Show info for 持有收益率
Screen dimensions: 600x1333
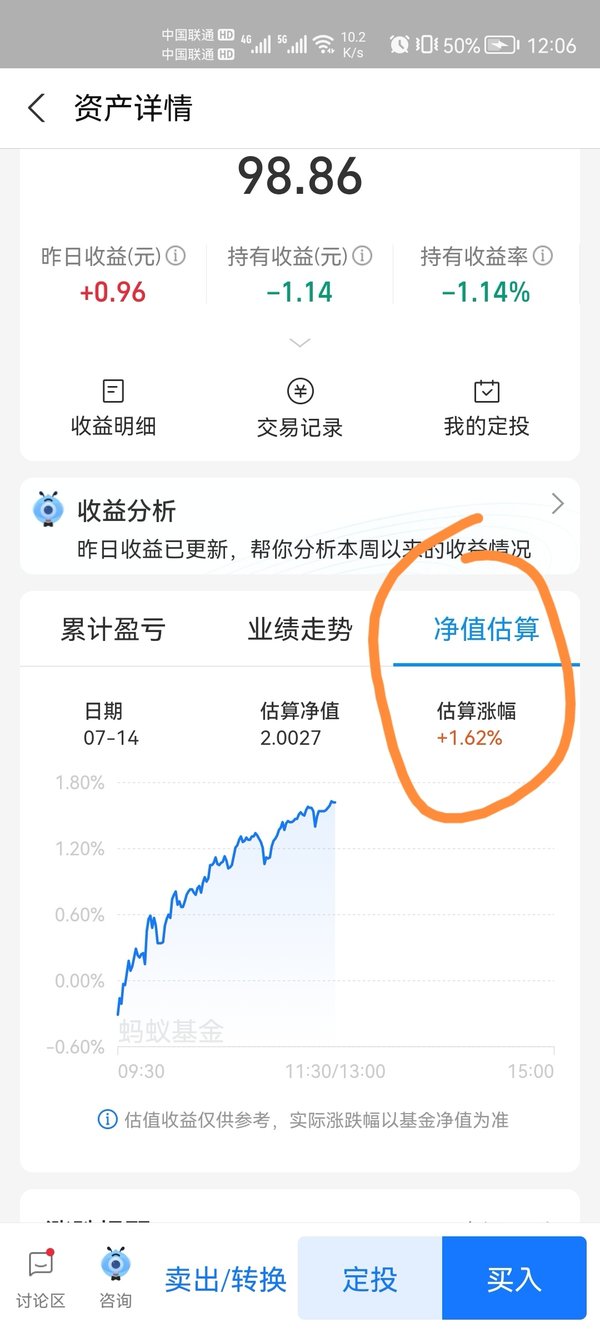(543, 256)
